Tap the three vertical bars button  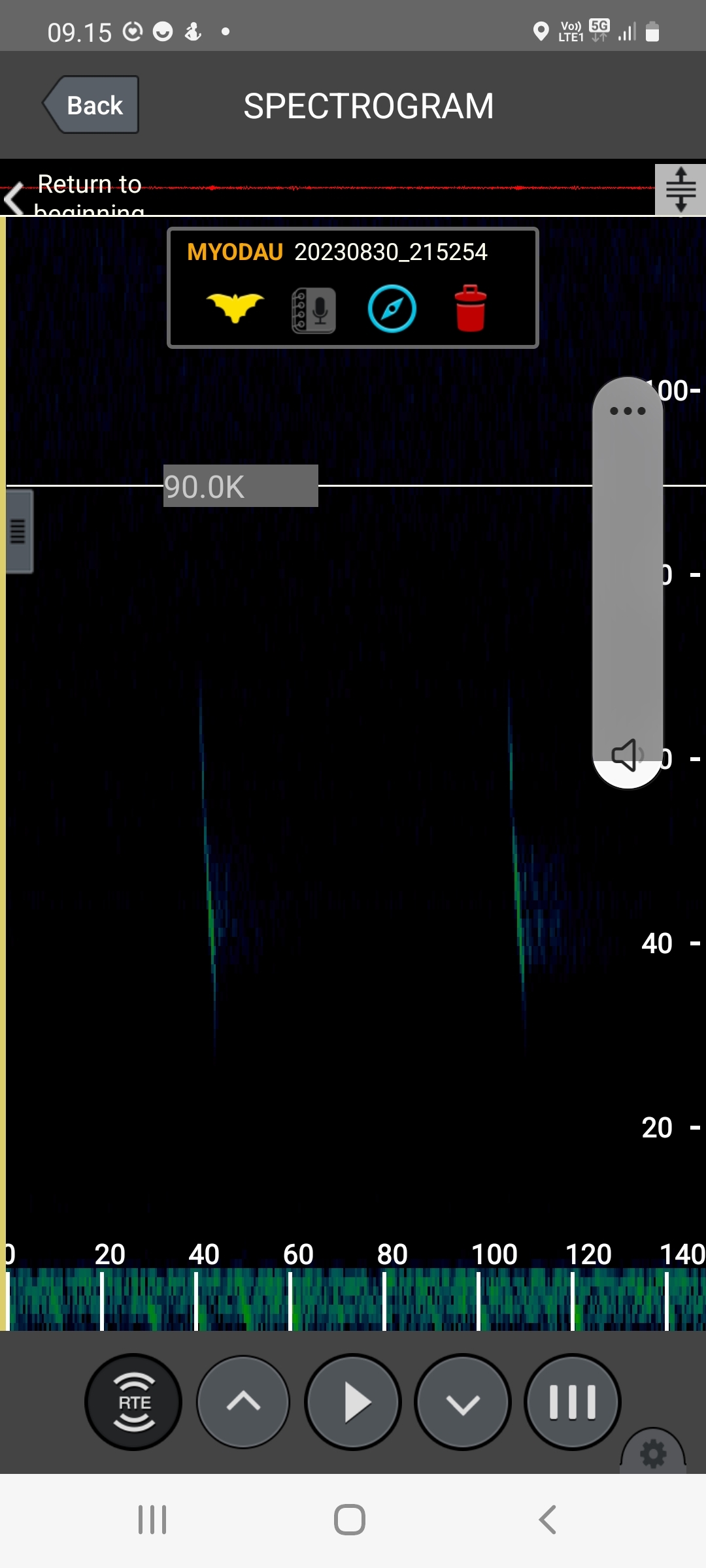tap(573, 1402)
